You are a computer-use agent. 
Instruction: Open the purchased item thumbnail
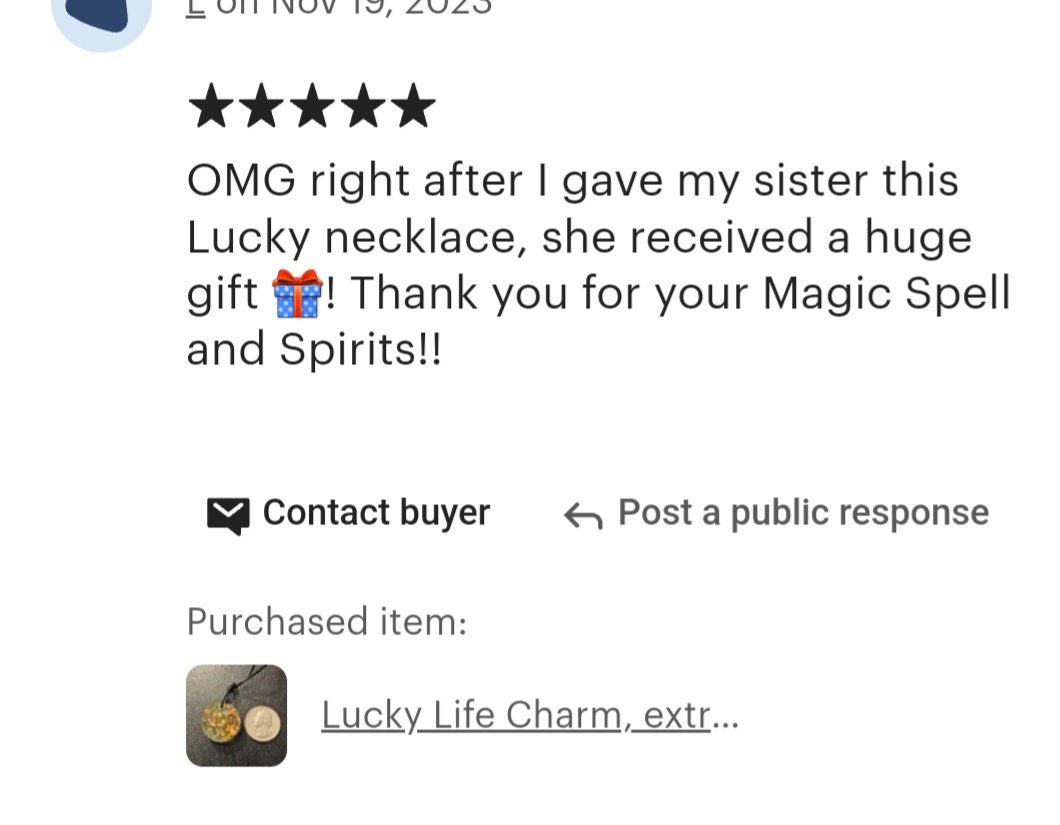(236, 716)
